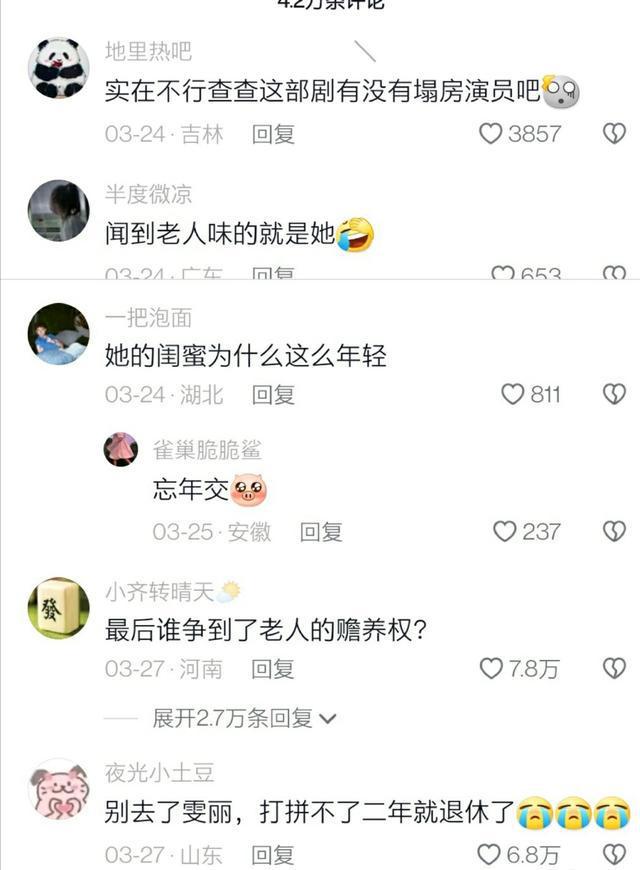The image size is (640, 870).
Task: Open 夜光小土豆's avatar profile
Action: pyautogui.click(x=57, y=790)
